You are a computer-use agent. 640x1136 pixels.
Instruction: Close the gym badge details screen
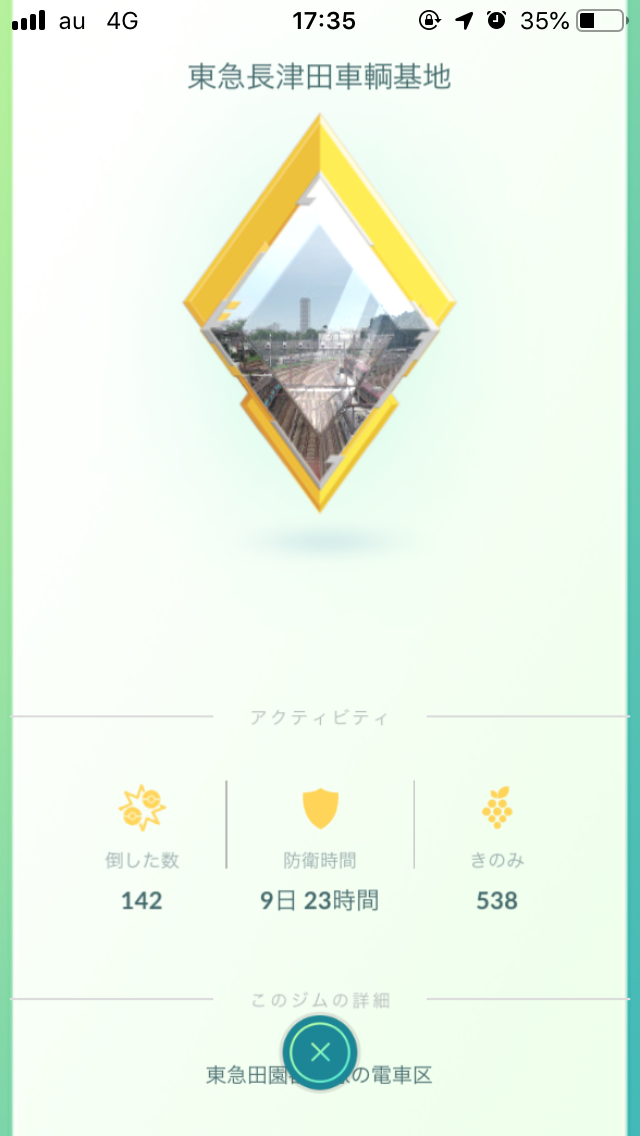click(320, 1051)
